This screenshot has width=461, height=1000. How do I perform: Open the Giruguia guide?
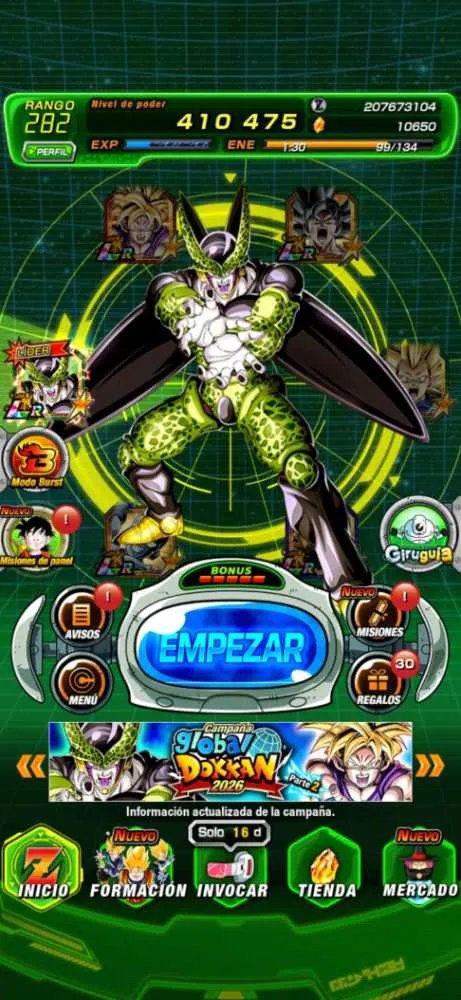click(x=418, y=535)
